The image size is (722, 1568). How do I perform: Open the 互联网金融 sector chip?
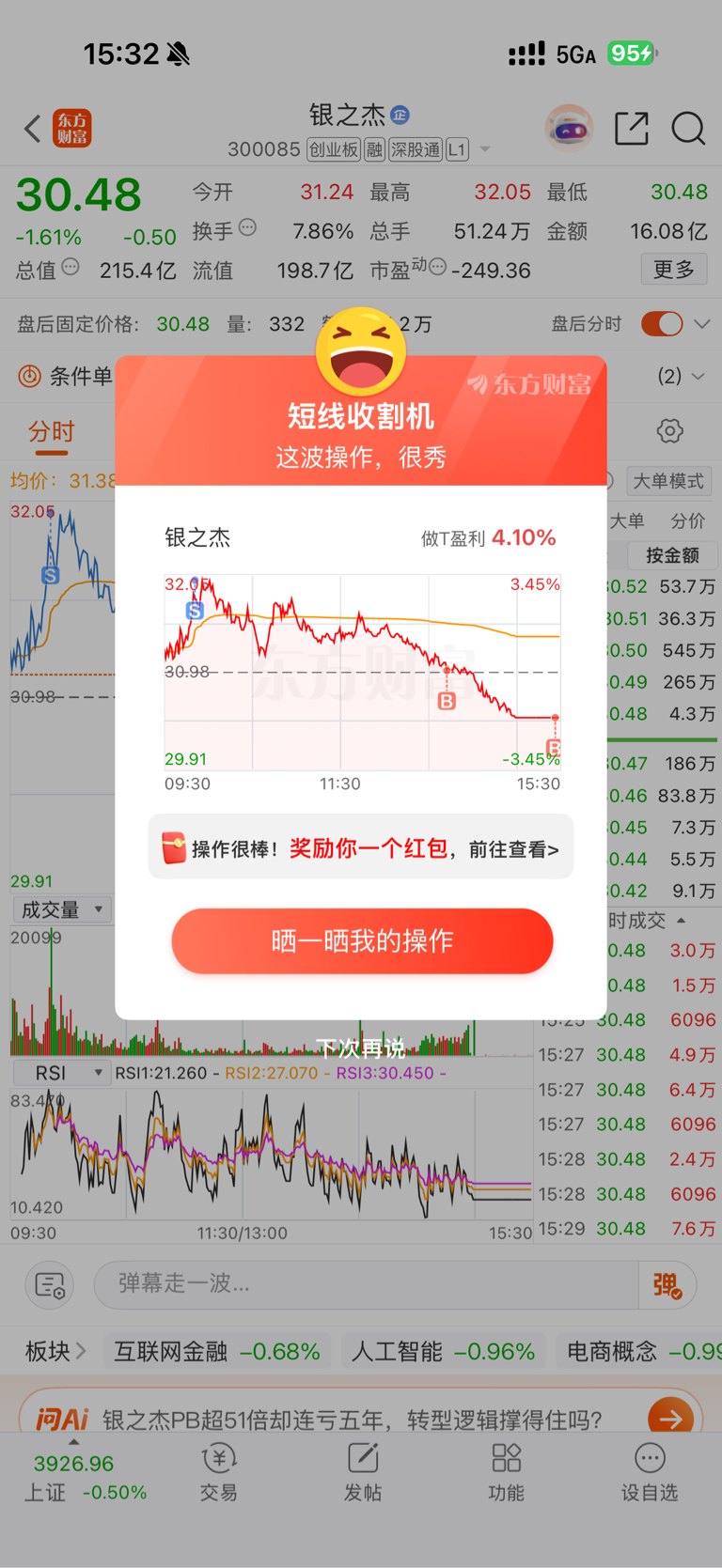(217, 1351)
